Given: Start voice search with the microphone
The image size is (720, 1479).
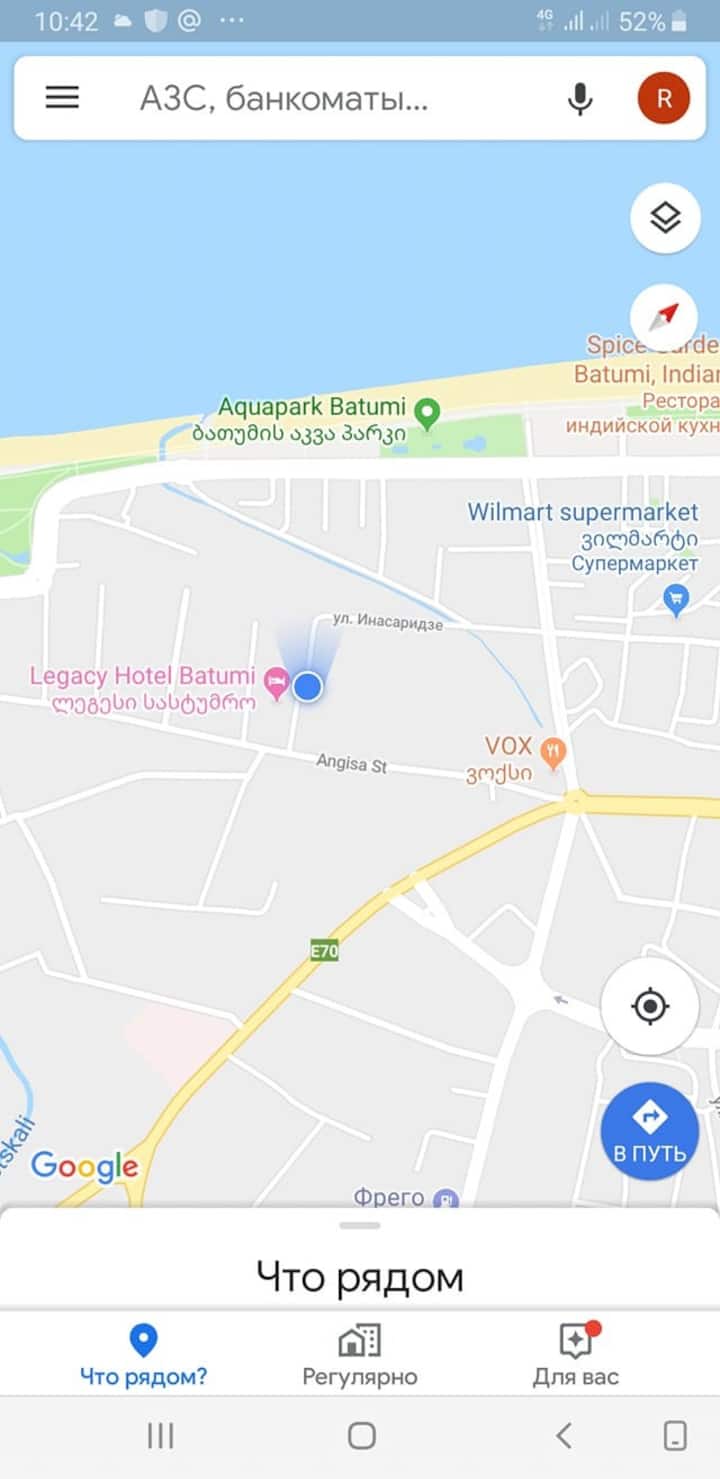Looking at the screenshot, I should coord(580,98).
